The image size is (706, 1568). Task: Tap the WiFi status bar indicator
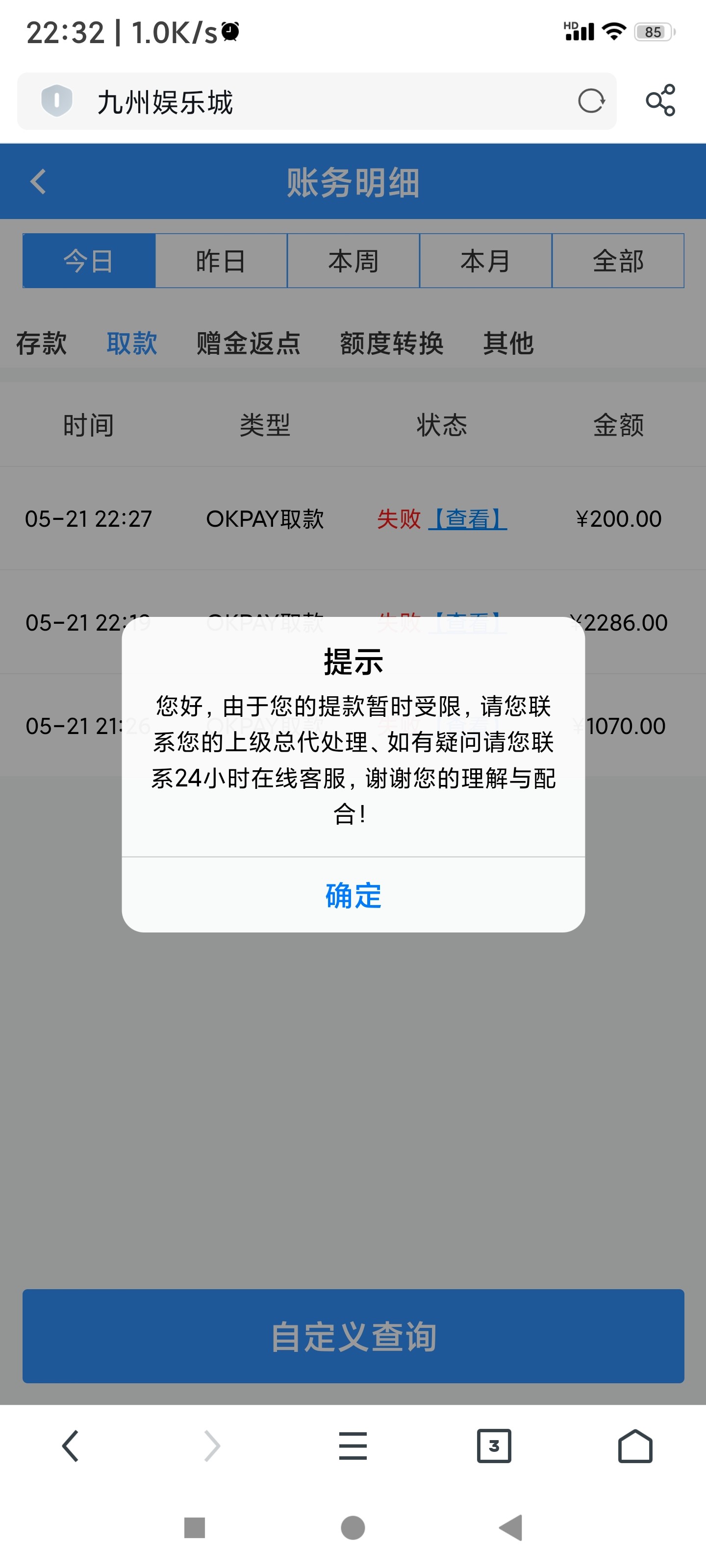click(x=612, y=31)
